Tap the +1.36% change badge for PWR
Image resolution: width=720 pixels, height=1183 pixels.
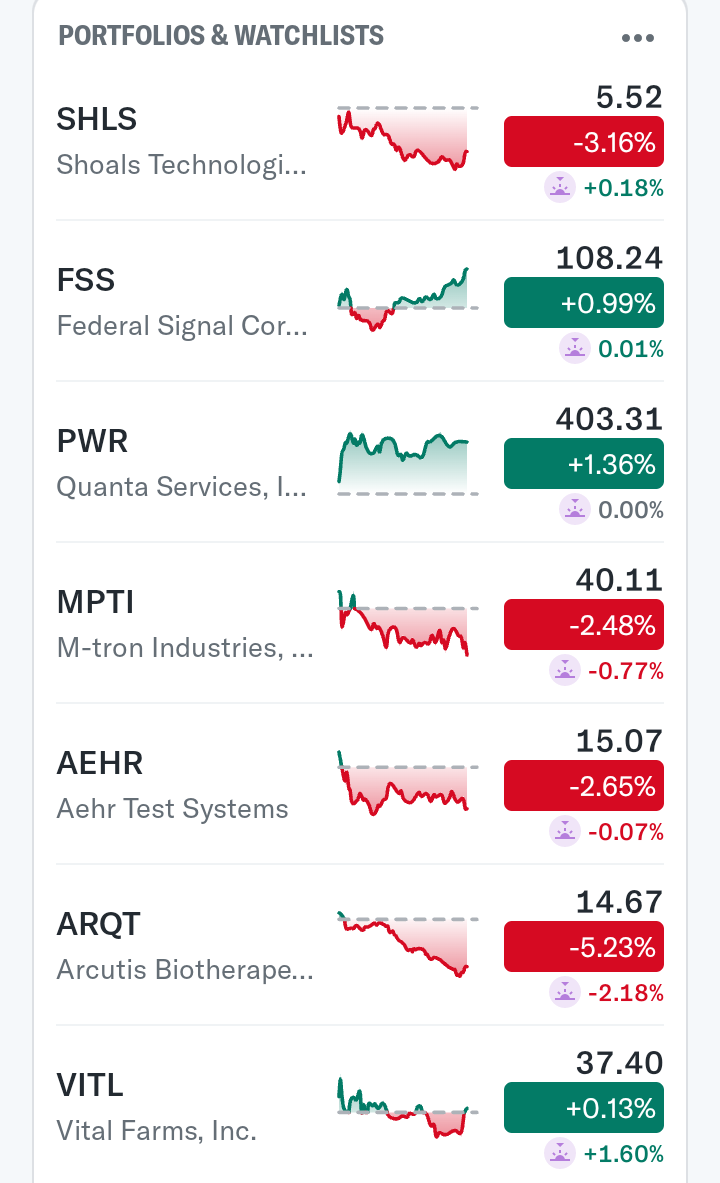584,464
